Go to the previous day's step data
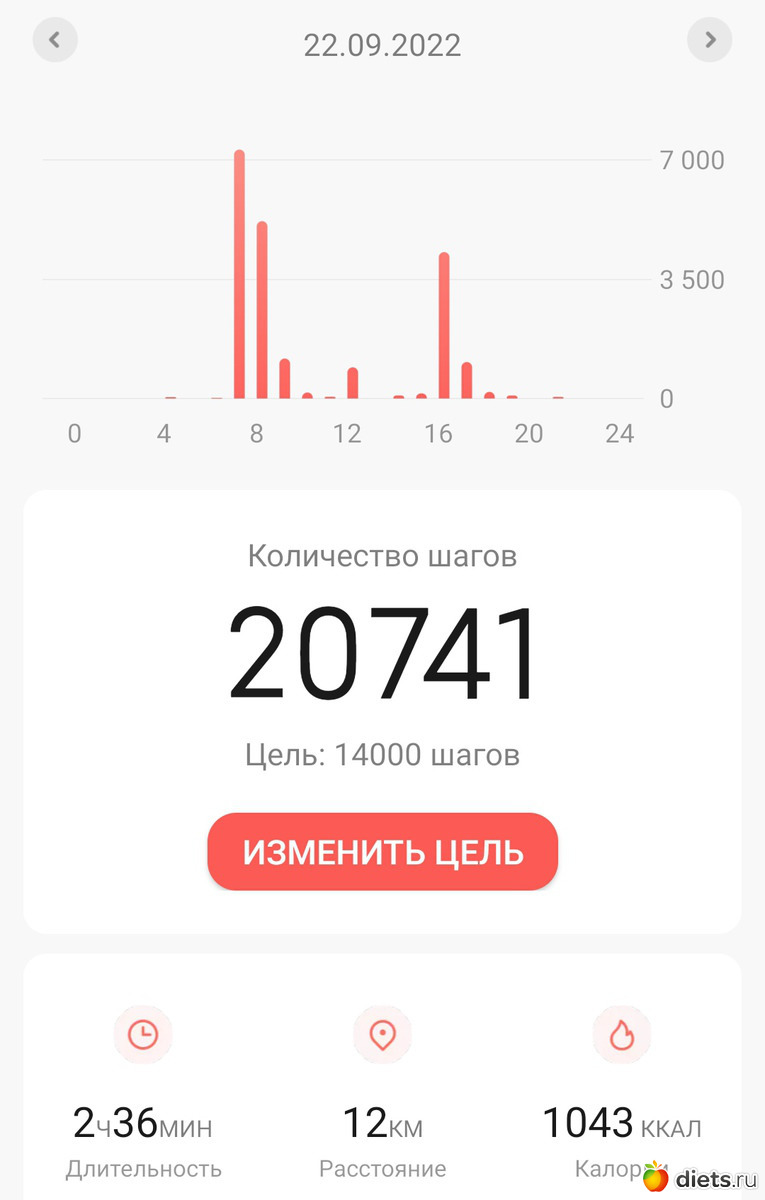765x1200 pixels. pos(55,41)
